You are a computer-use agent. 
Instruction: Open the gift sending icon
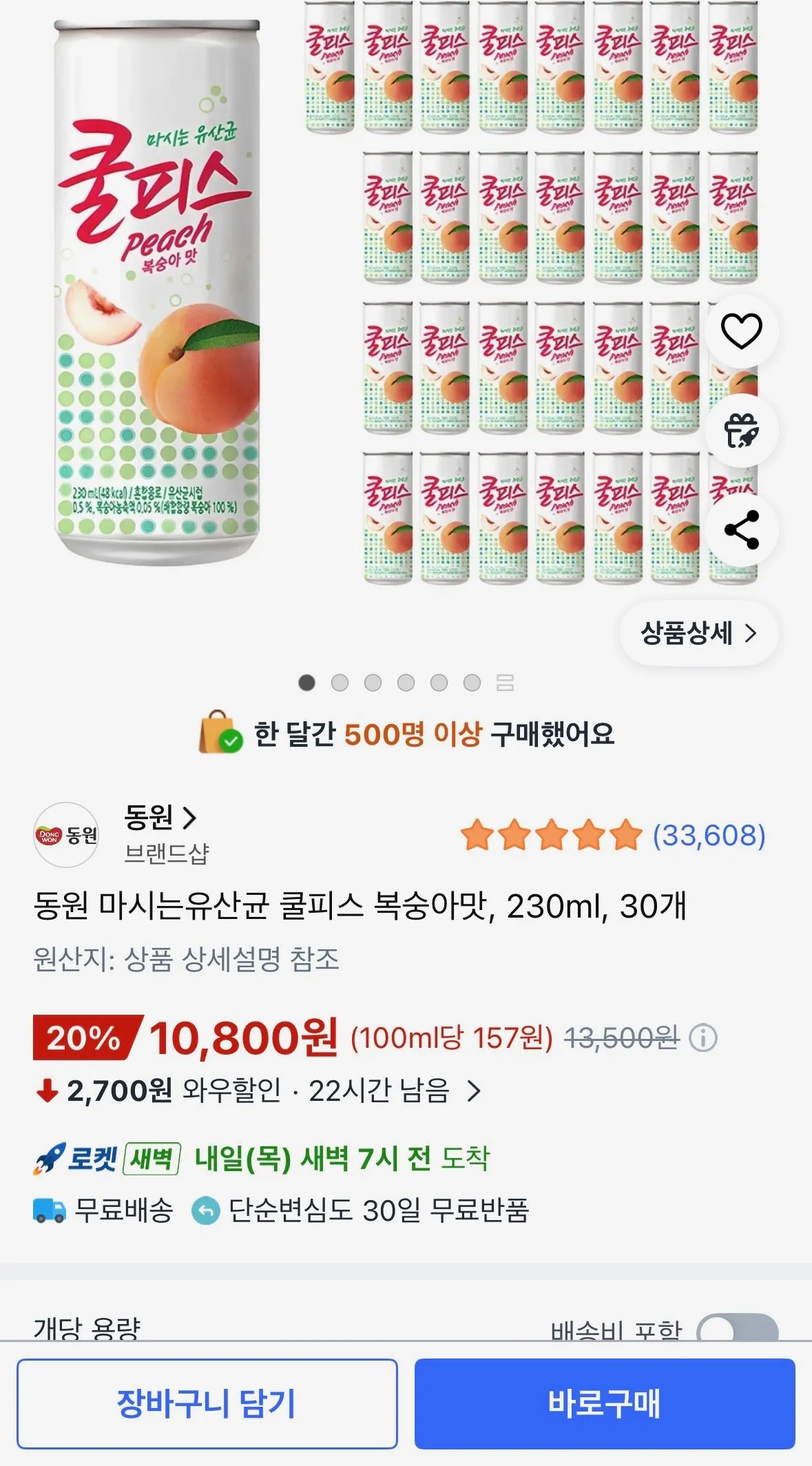click(x=740, y=431)
